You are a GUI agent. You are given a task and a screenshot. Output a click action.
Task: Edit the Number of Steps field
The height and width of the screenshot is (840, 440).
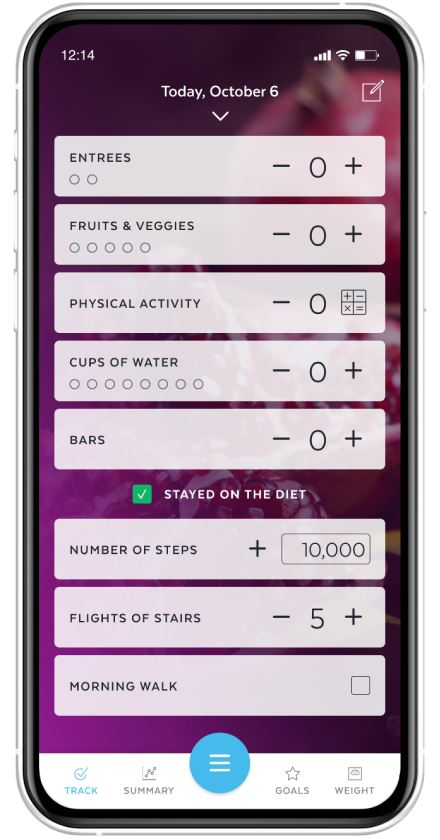(326, 549)
